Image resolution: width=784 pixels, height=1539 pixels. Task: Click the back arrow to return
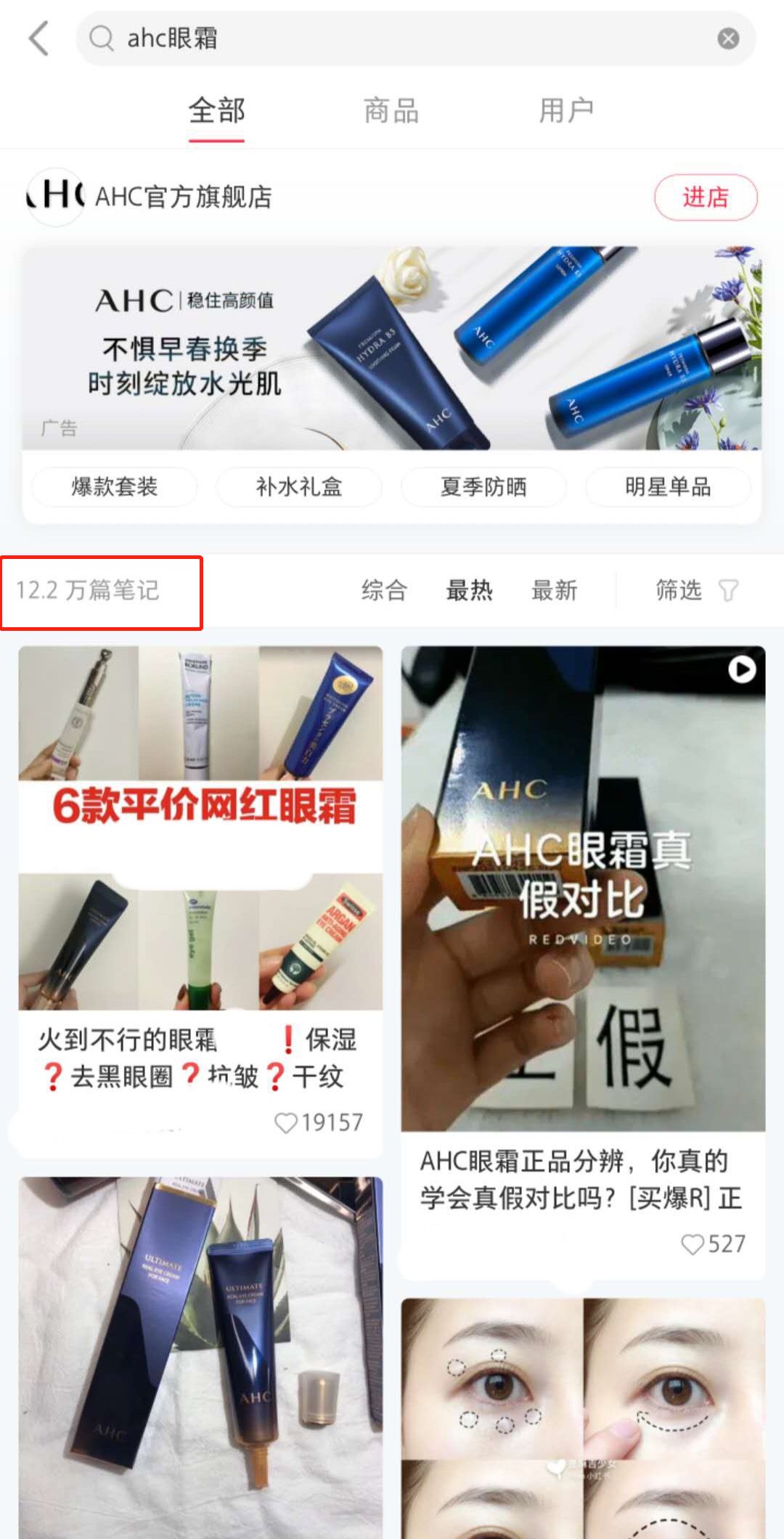[x=40, y=38]
